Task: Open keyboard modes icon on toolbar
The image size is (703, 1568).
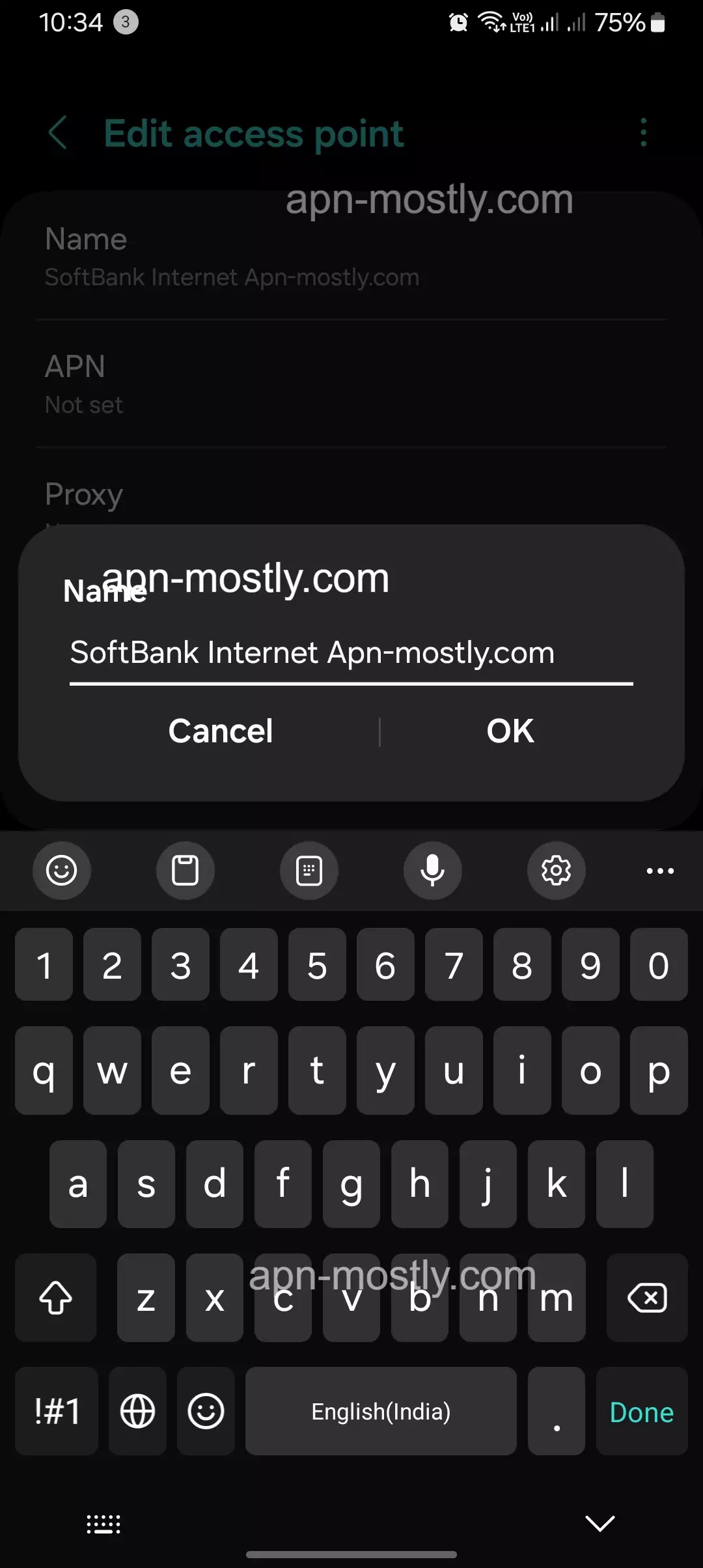Action: 309,871
